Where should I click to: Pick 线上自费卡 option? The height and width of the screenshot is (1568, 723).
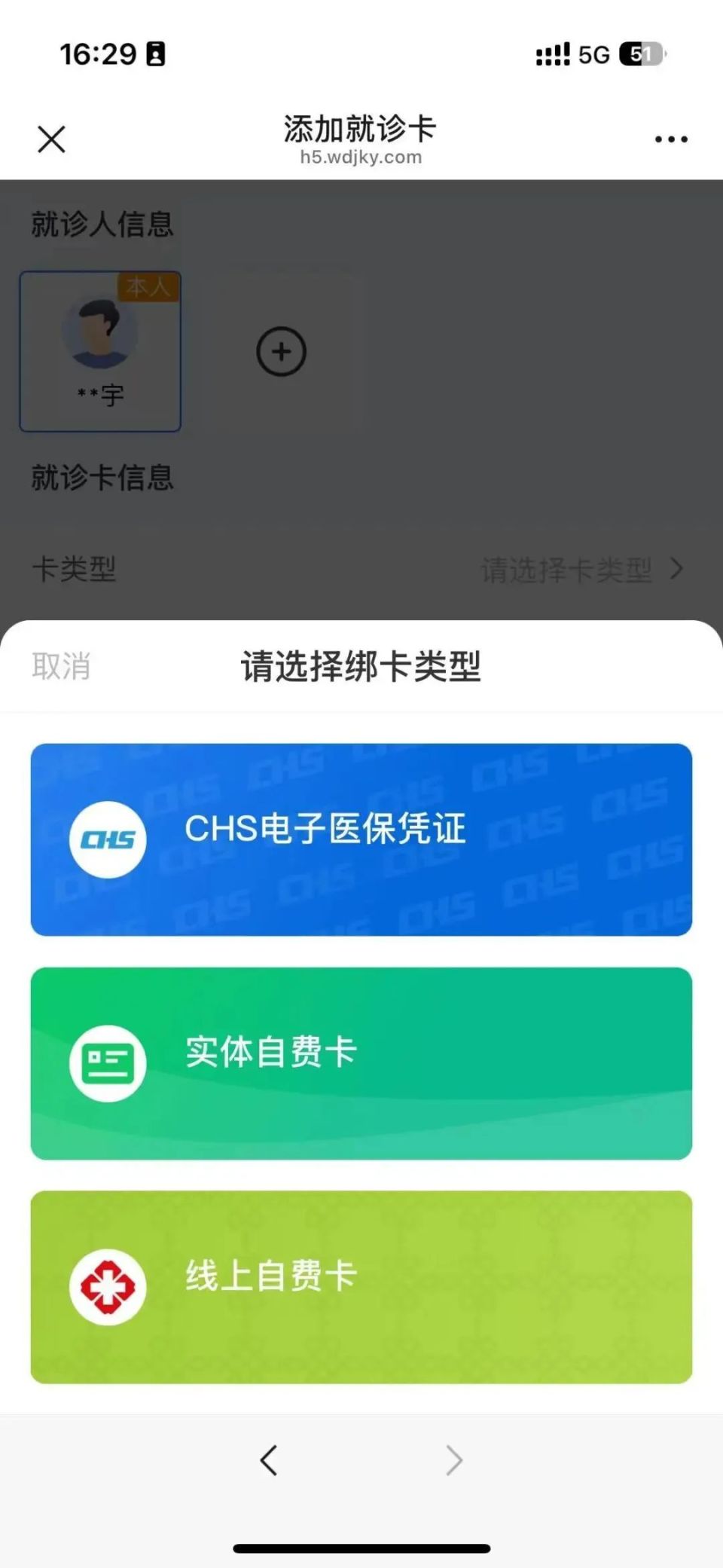point(361,1287)
